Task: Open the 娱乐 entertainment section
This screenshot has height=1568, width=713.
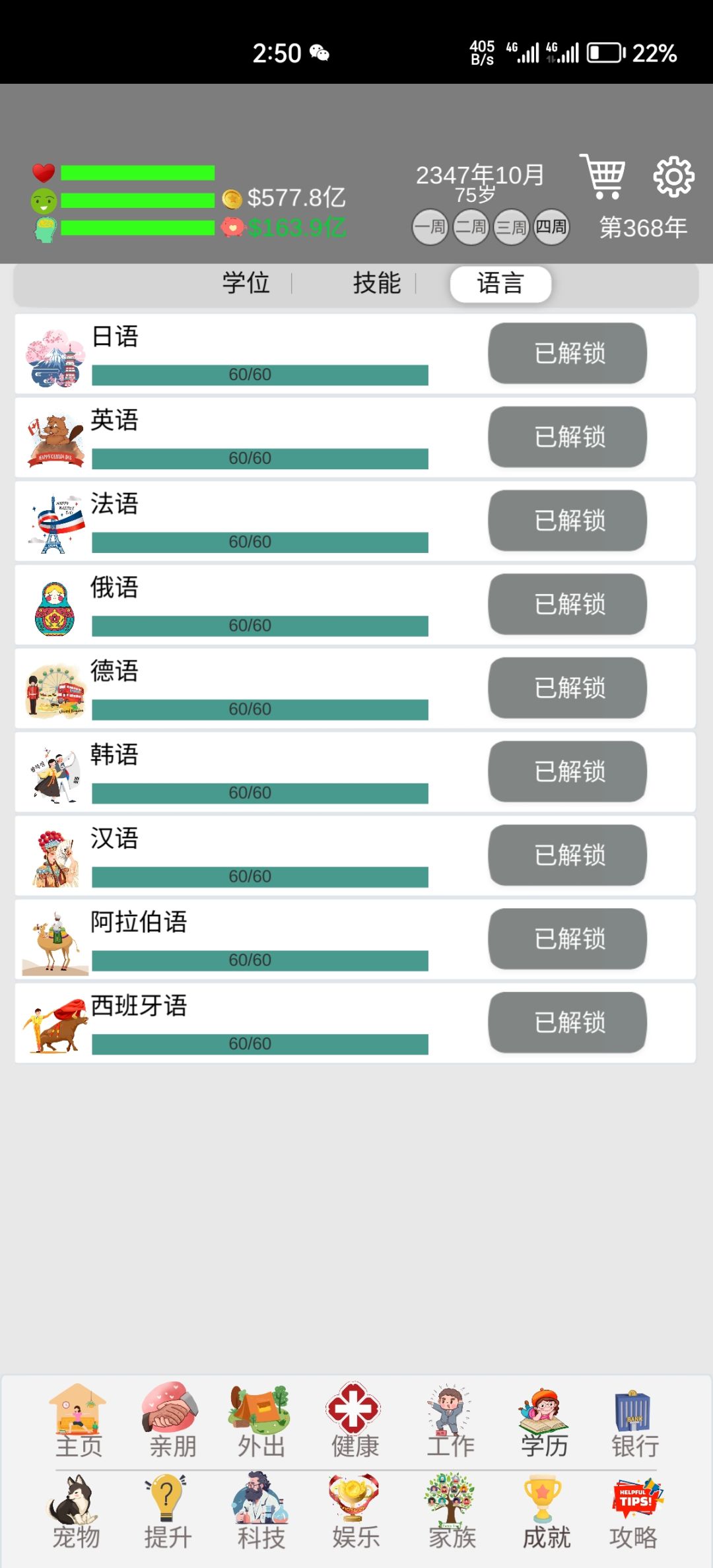Action: click(355, 1512)
